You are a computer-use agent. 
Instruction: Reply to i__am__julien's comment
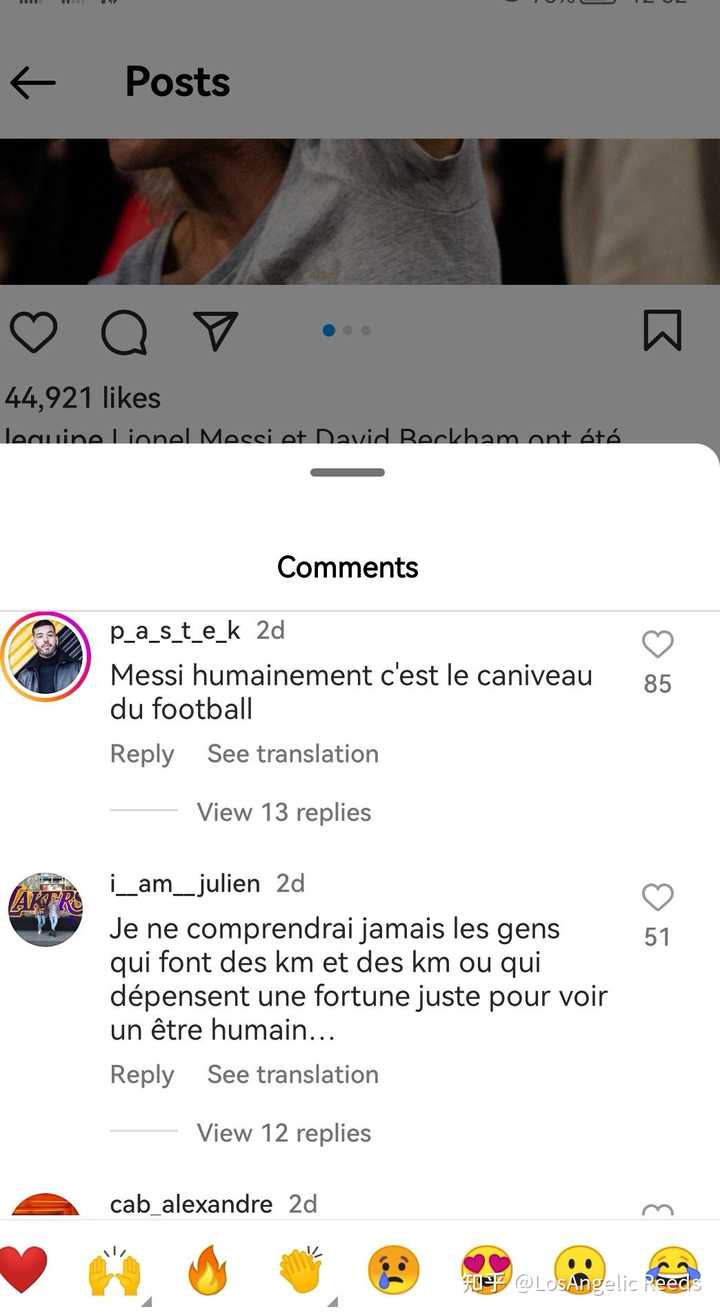(x=142, y=1075)
